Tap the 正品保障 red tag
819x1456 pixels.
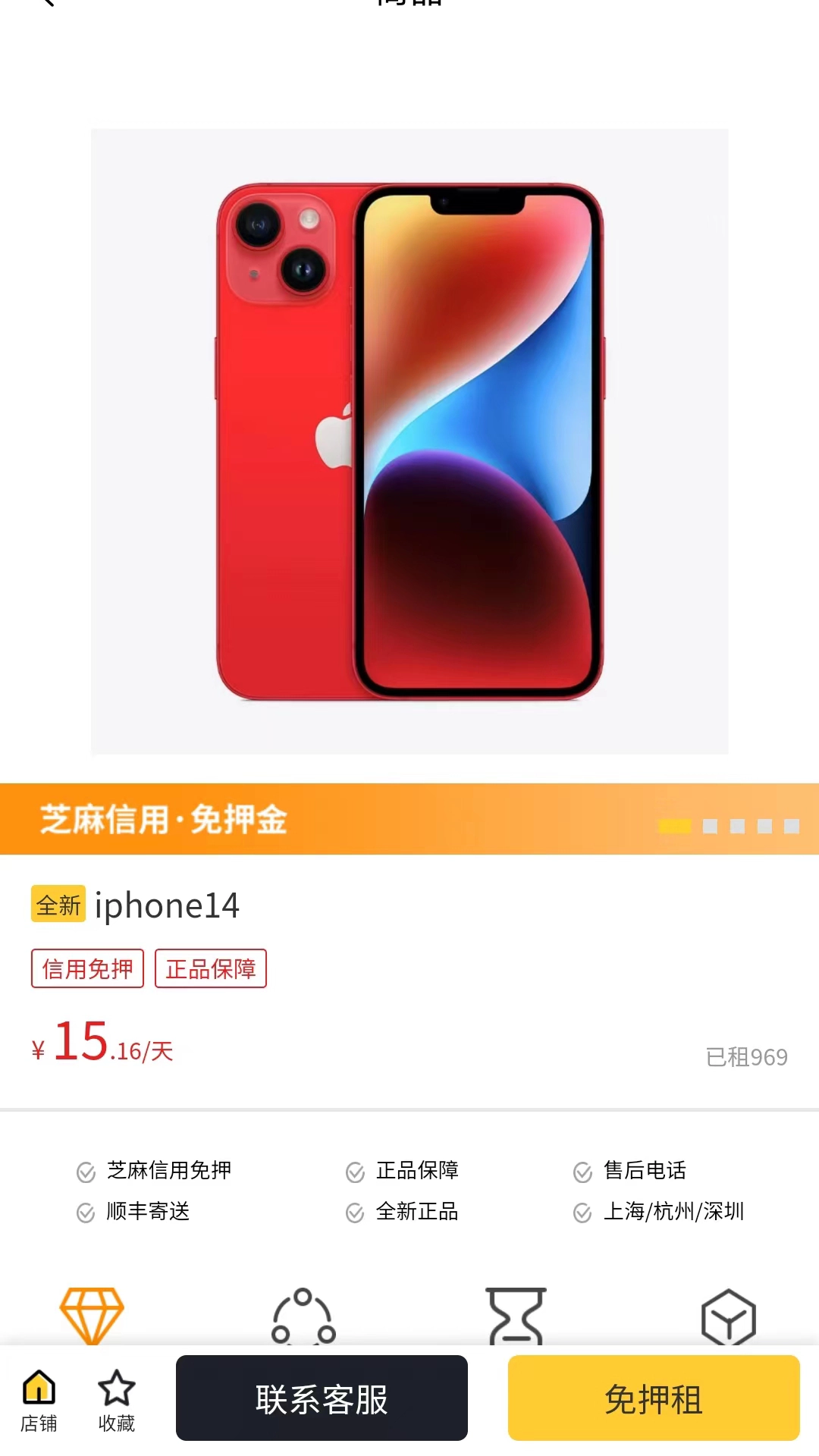[210, 968]
